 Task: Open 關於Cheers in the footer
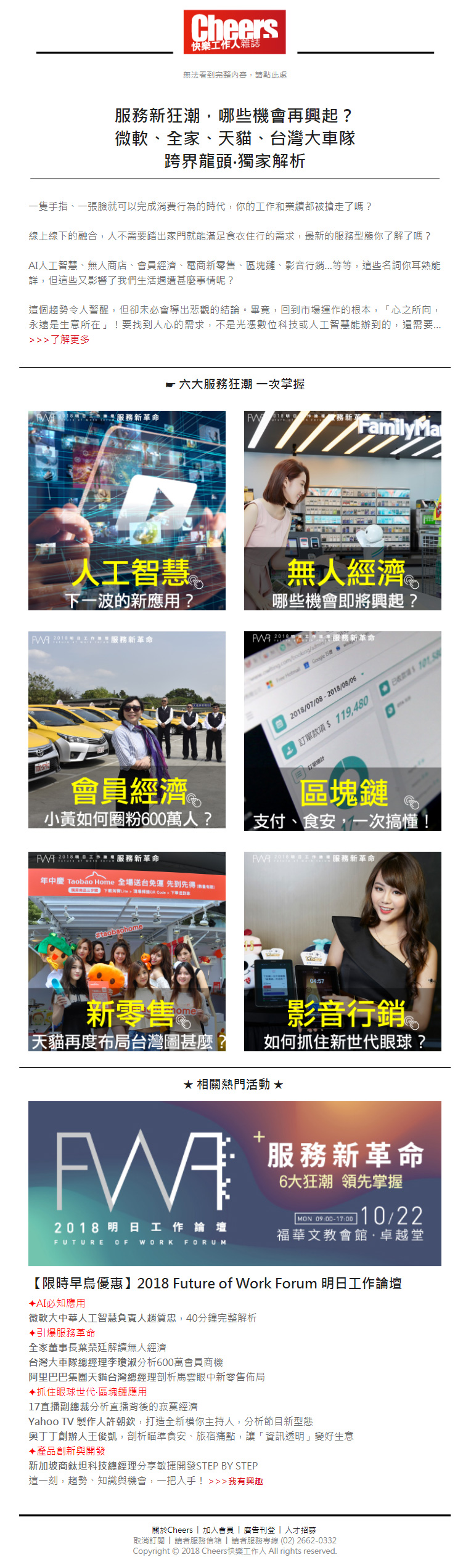pyautogui.click(x=172, y=1530)
